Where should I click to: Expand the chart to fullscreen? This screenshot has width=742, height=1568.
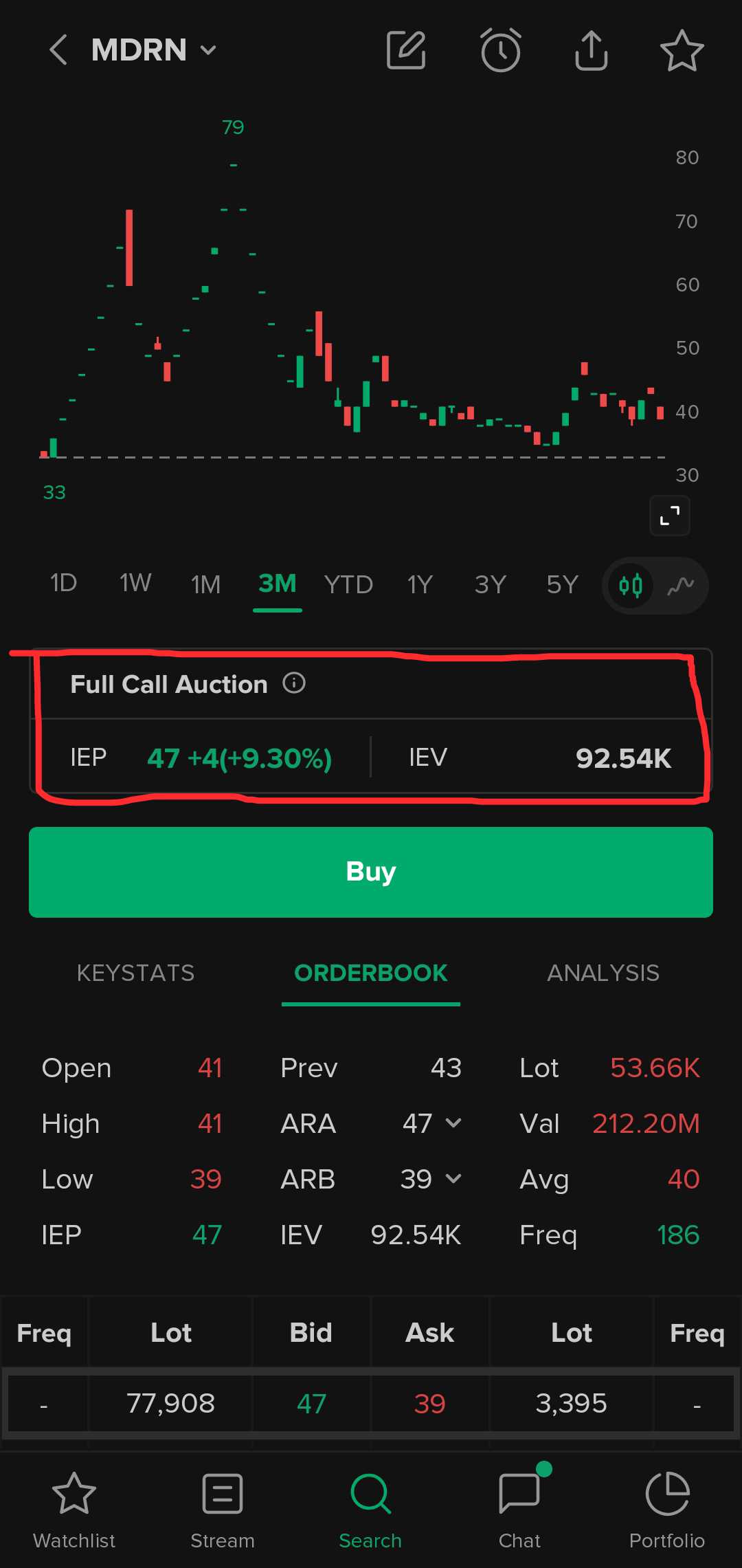[x=670, y=516]
